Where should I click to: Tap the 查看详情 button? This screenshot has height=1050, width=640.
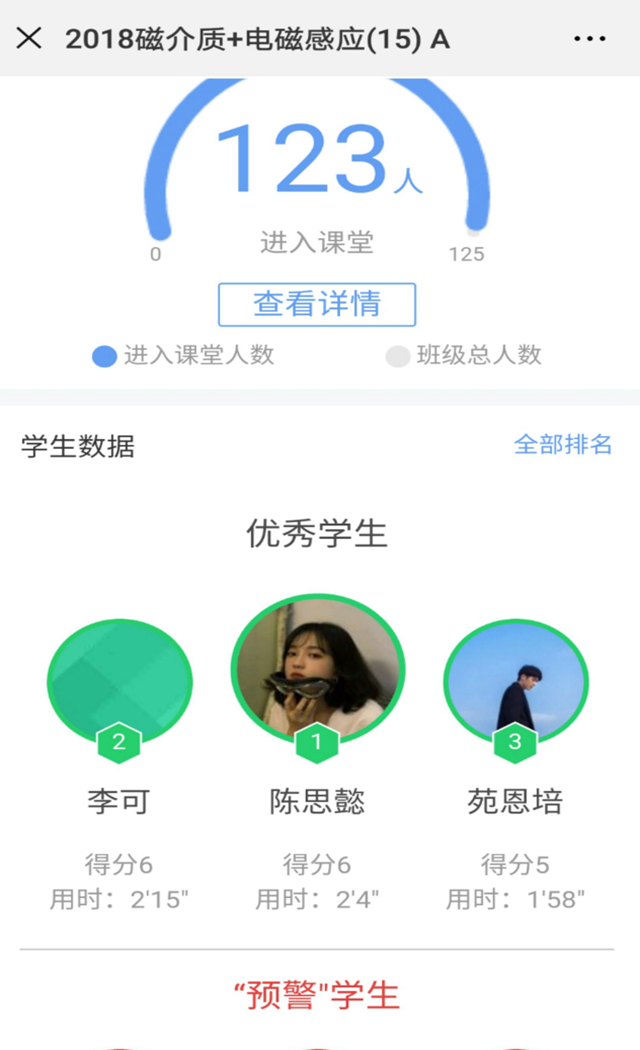(317, 304)
